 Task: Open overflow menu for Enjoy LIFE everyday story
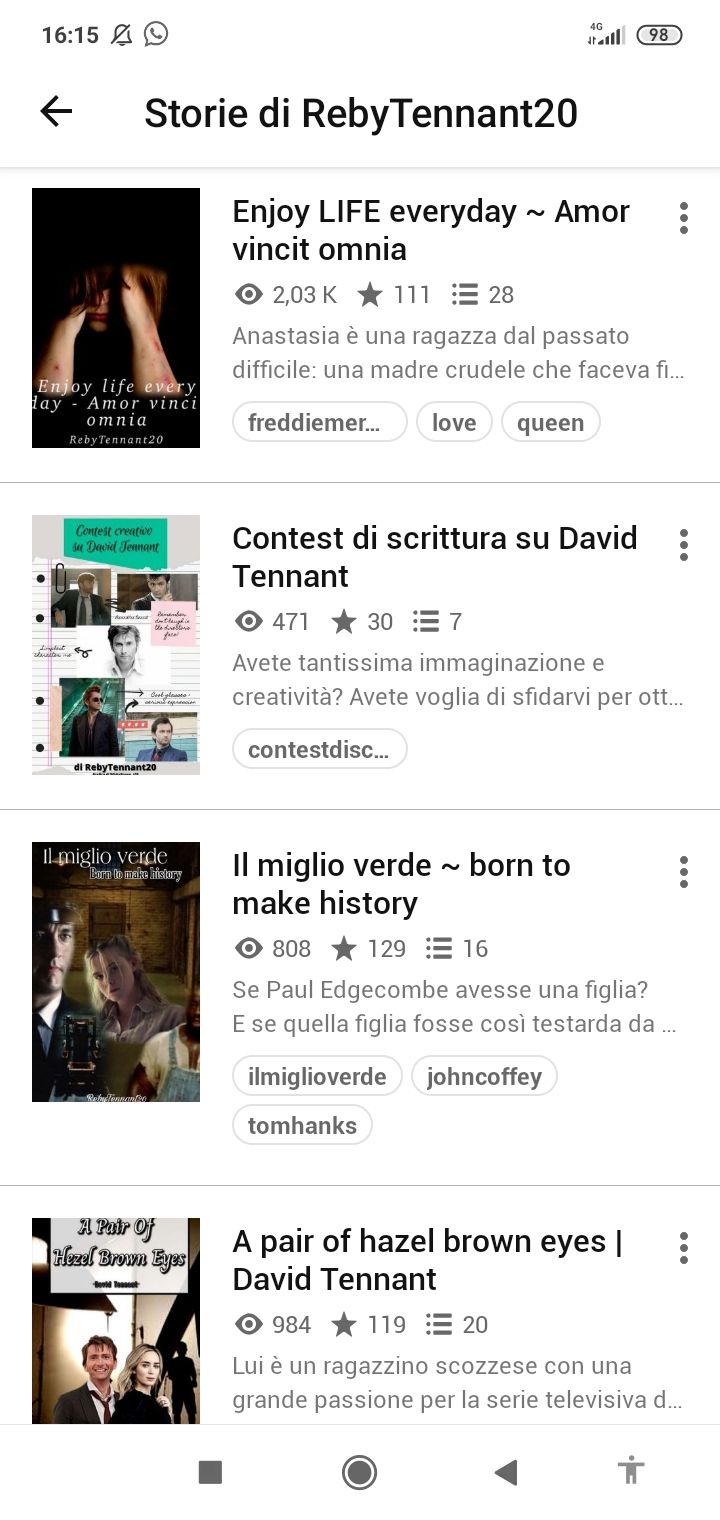[684, 218]
